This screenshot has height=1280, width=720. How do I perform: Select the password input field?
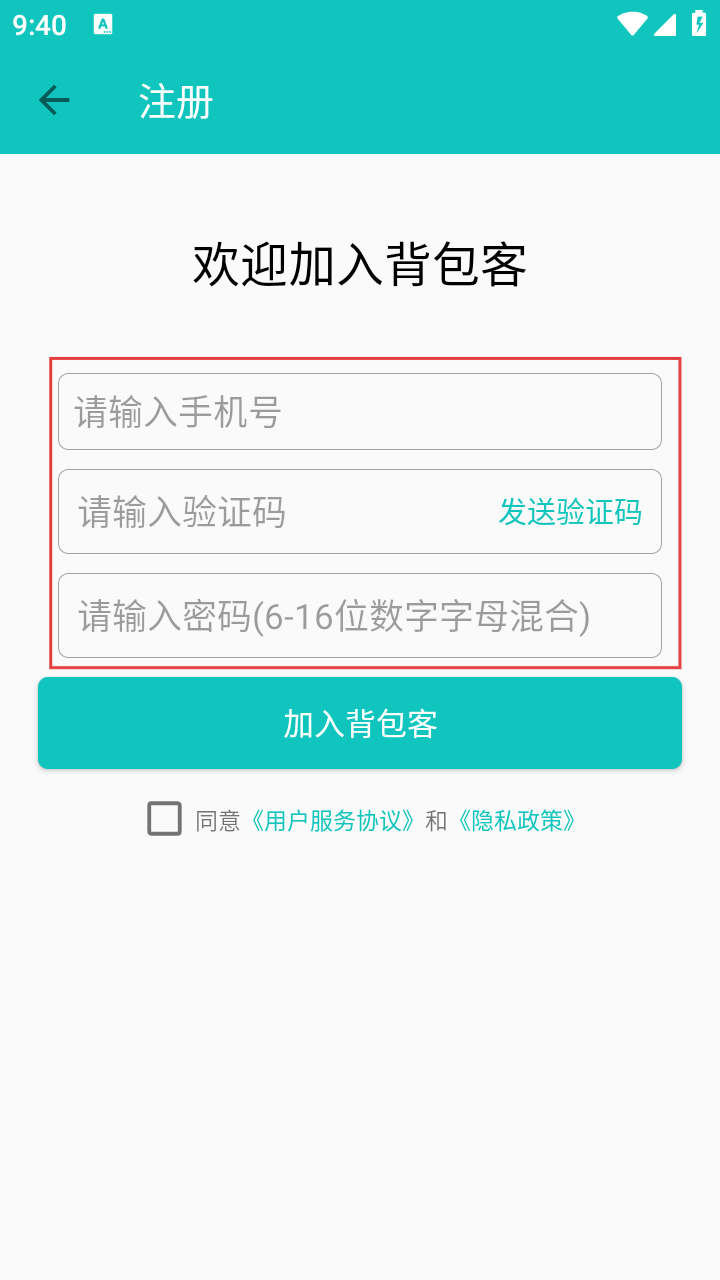[x=360, y=616]
